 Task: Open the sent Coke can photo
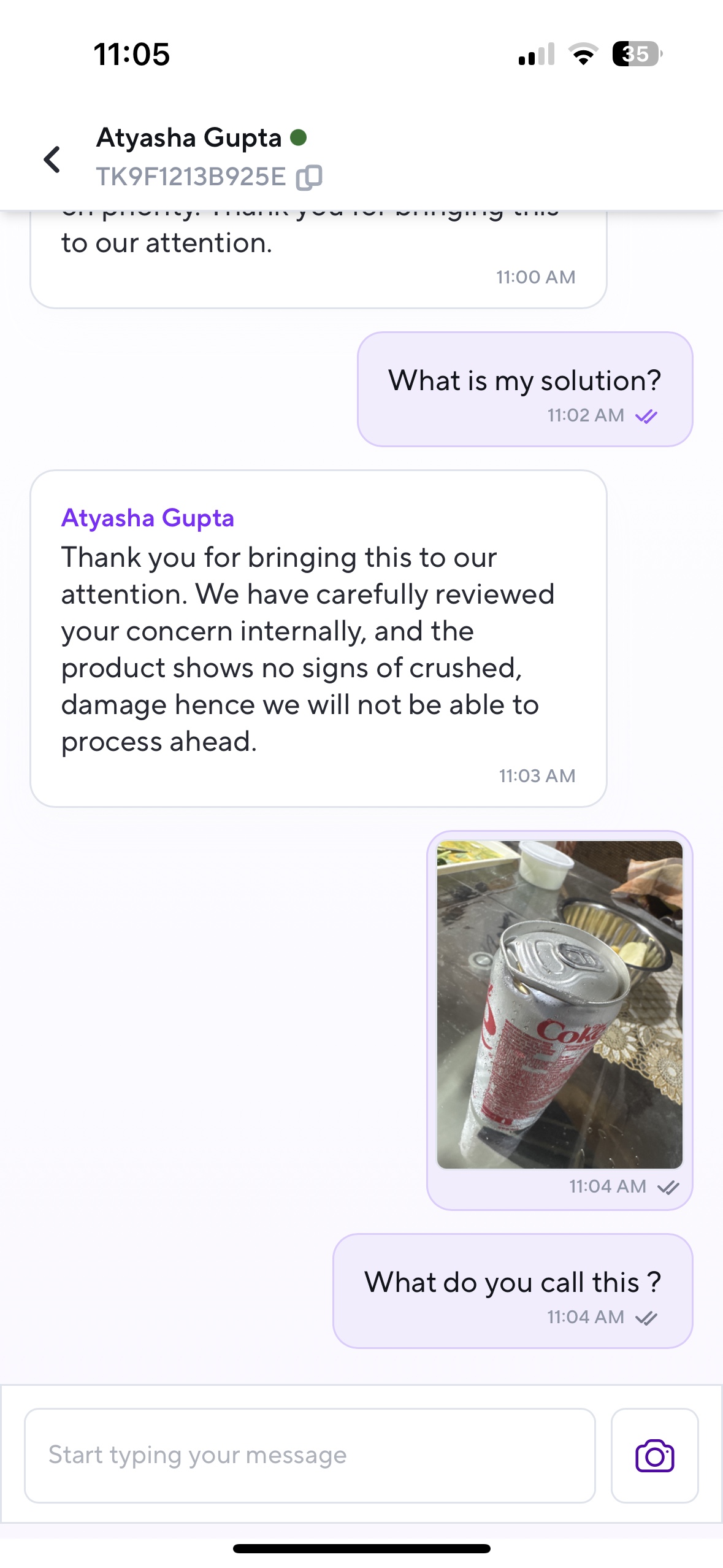(559, 1004)
